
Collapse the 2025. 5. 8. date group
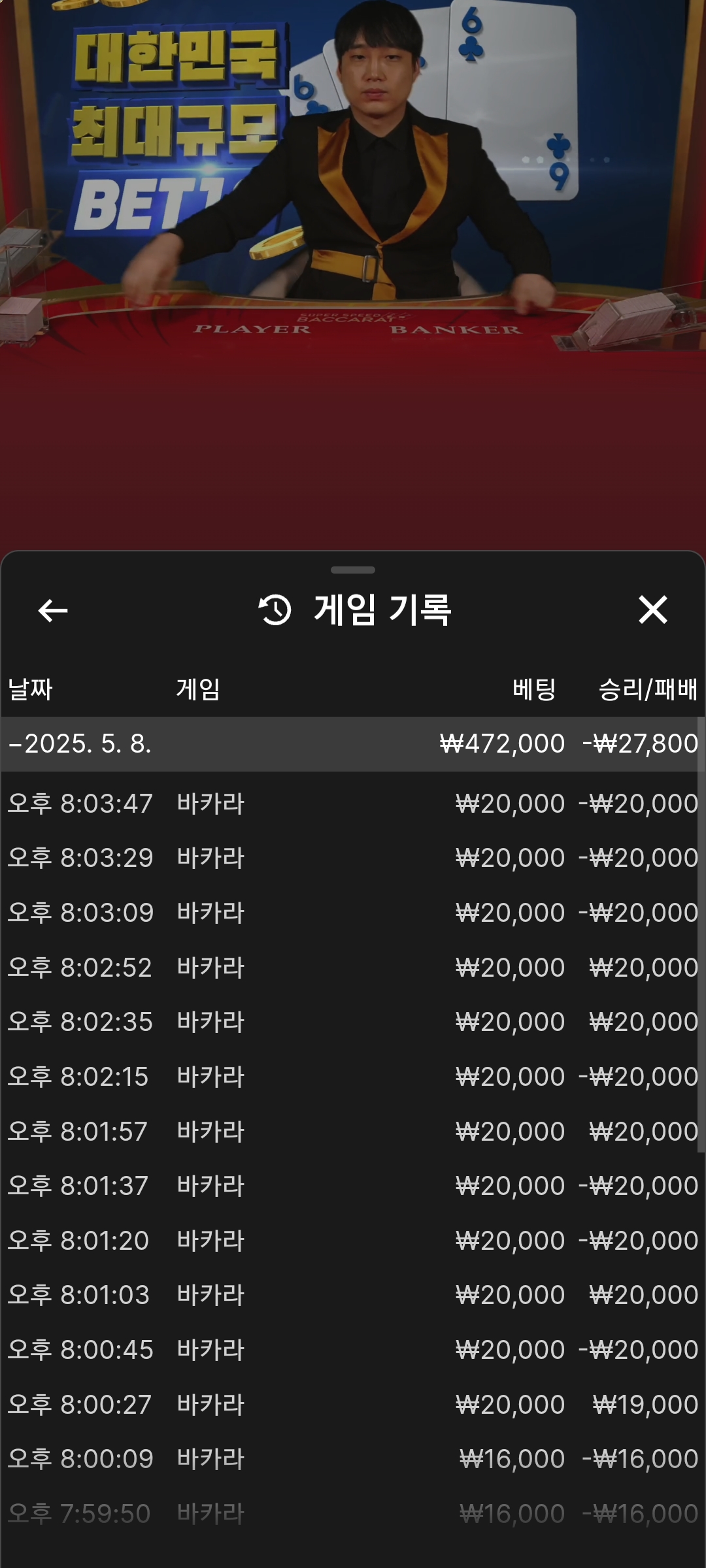[x=352, y=743]
